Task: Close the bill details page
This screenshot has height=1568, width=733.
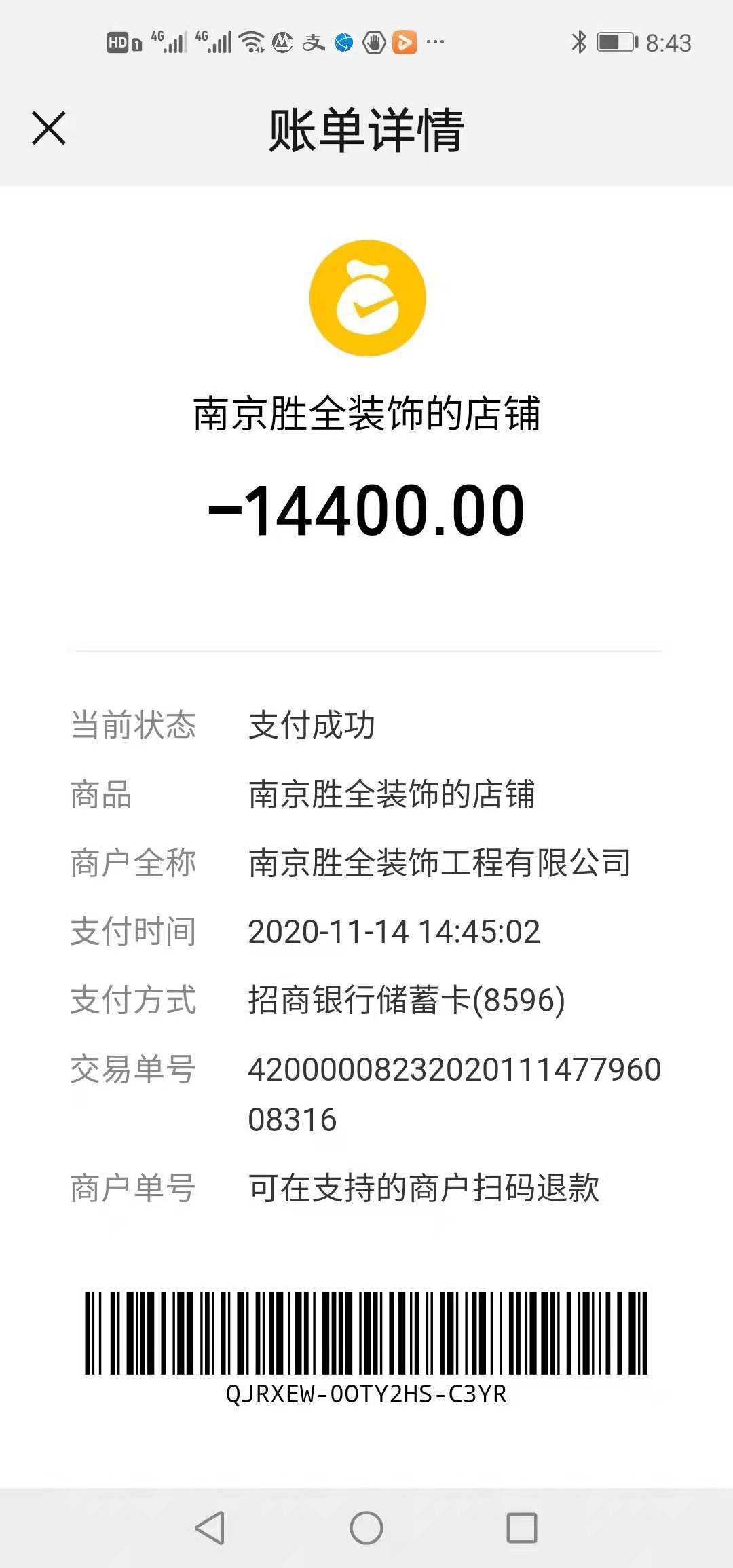Action: click(49, 128)
